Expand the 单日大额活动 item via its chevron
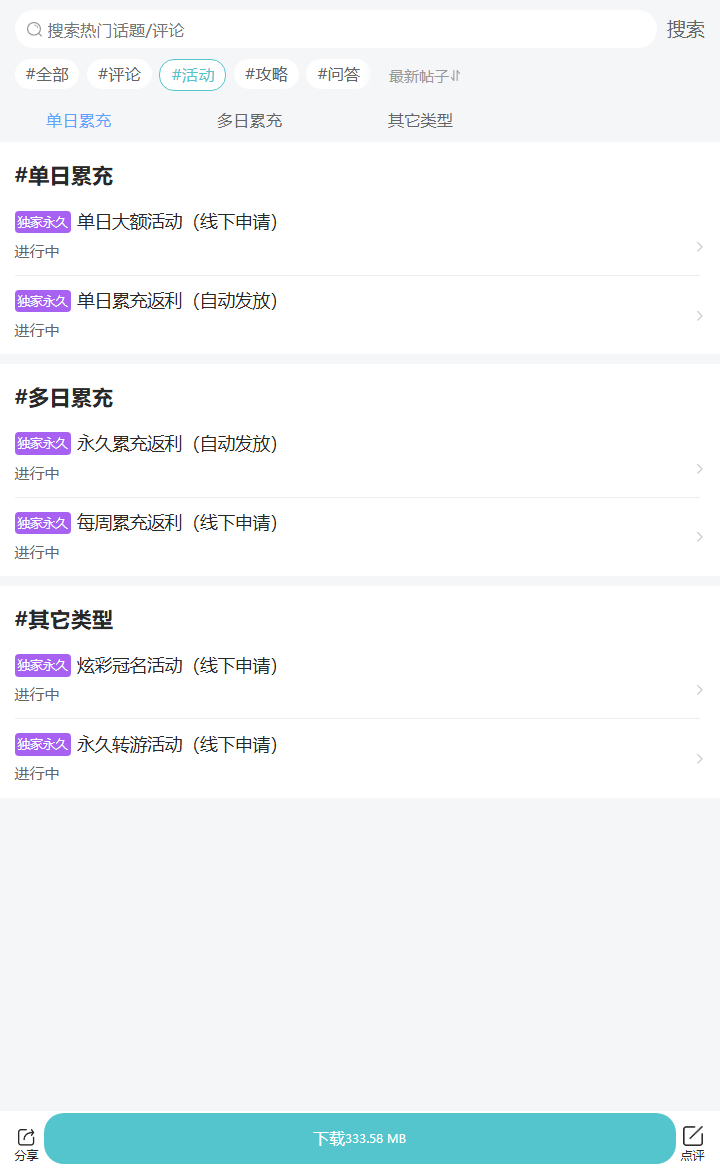 699,246
